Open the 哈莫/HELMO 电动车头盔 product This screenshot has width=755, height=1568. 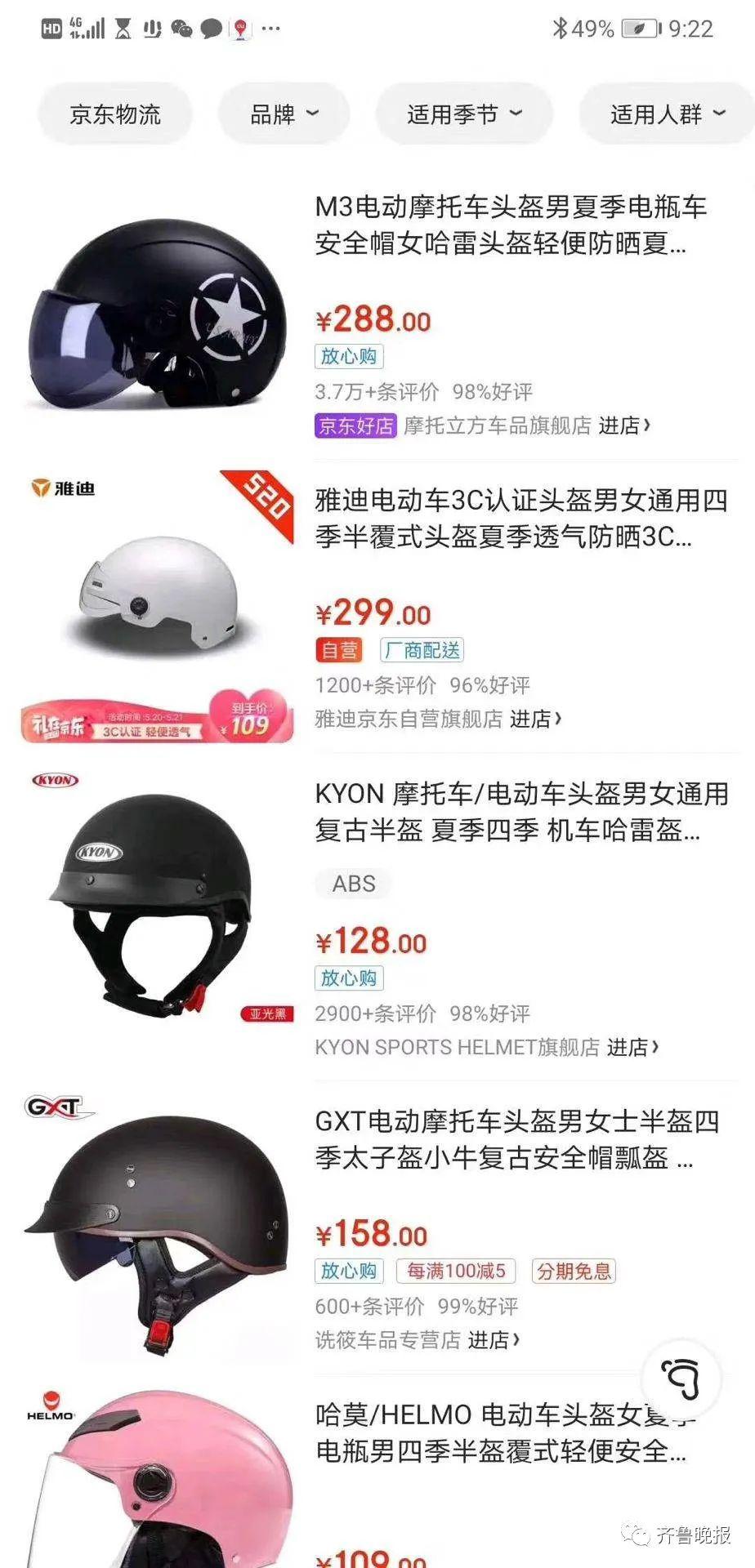pyautogui.click(x=505, y=1432)
